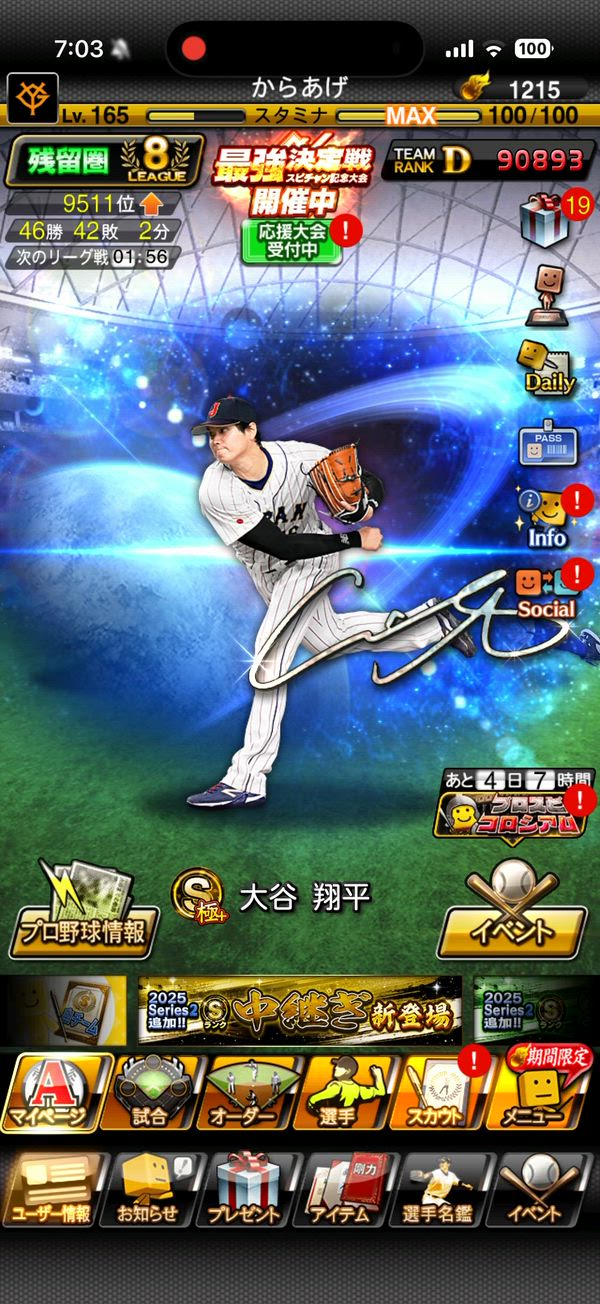Tap the 応援大会受付中 green button

click(291, 241)
